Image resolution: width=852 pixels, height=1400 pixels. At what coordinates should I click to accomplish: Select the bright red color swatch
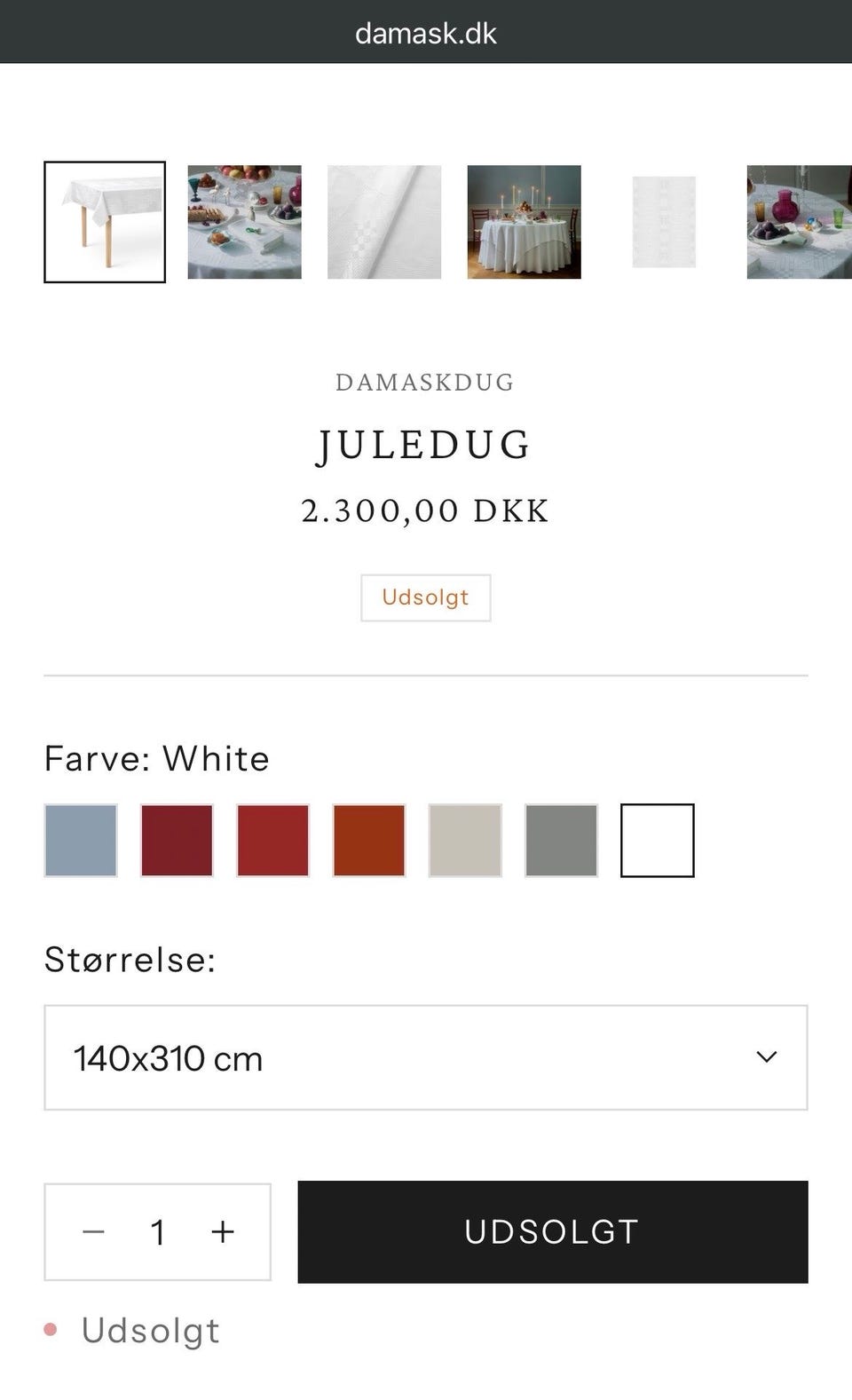[x=272, y=841]
